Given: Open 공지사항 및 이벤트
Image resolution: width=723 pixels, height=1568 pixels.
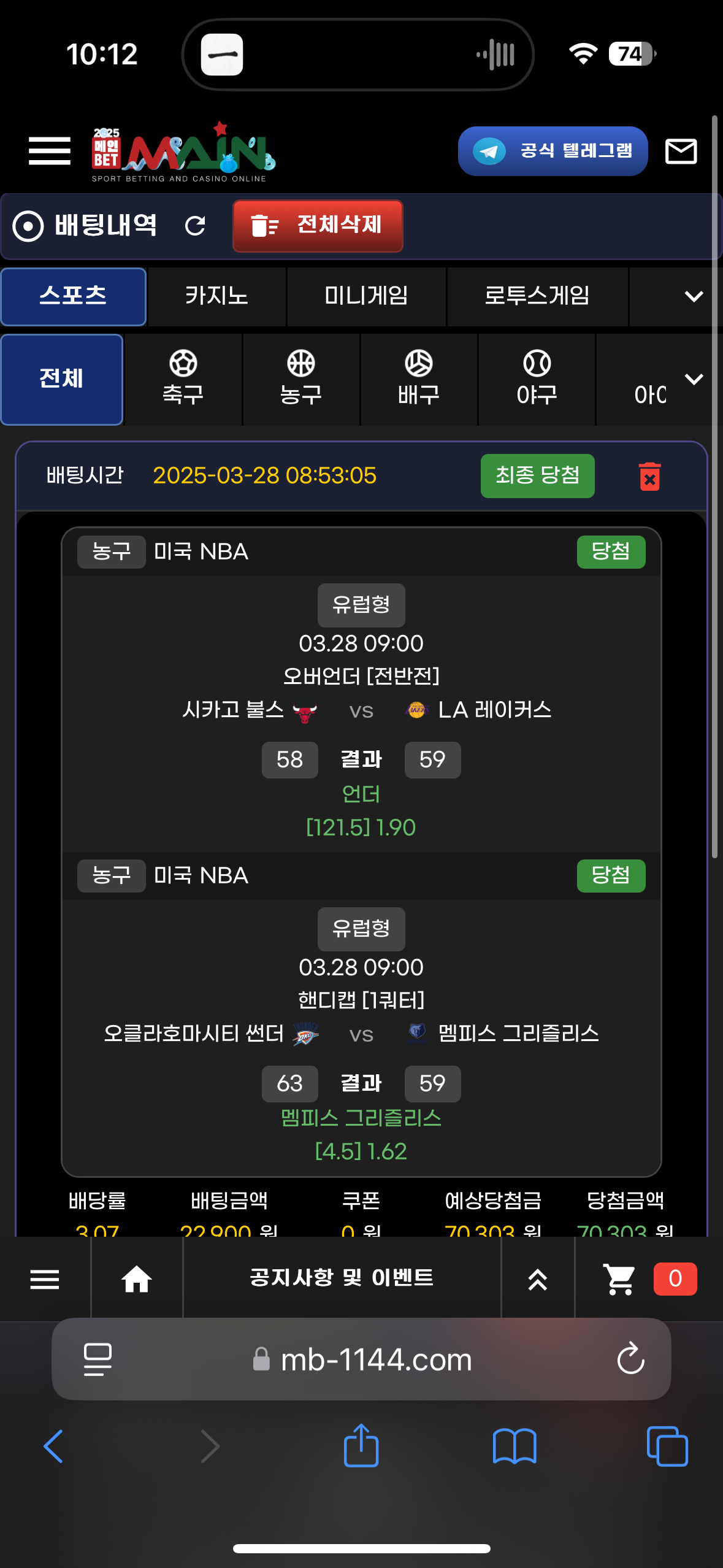Looking at the screenshot, I should tap(342, 1278).
